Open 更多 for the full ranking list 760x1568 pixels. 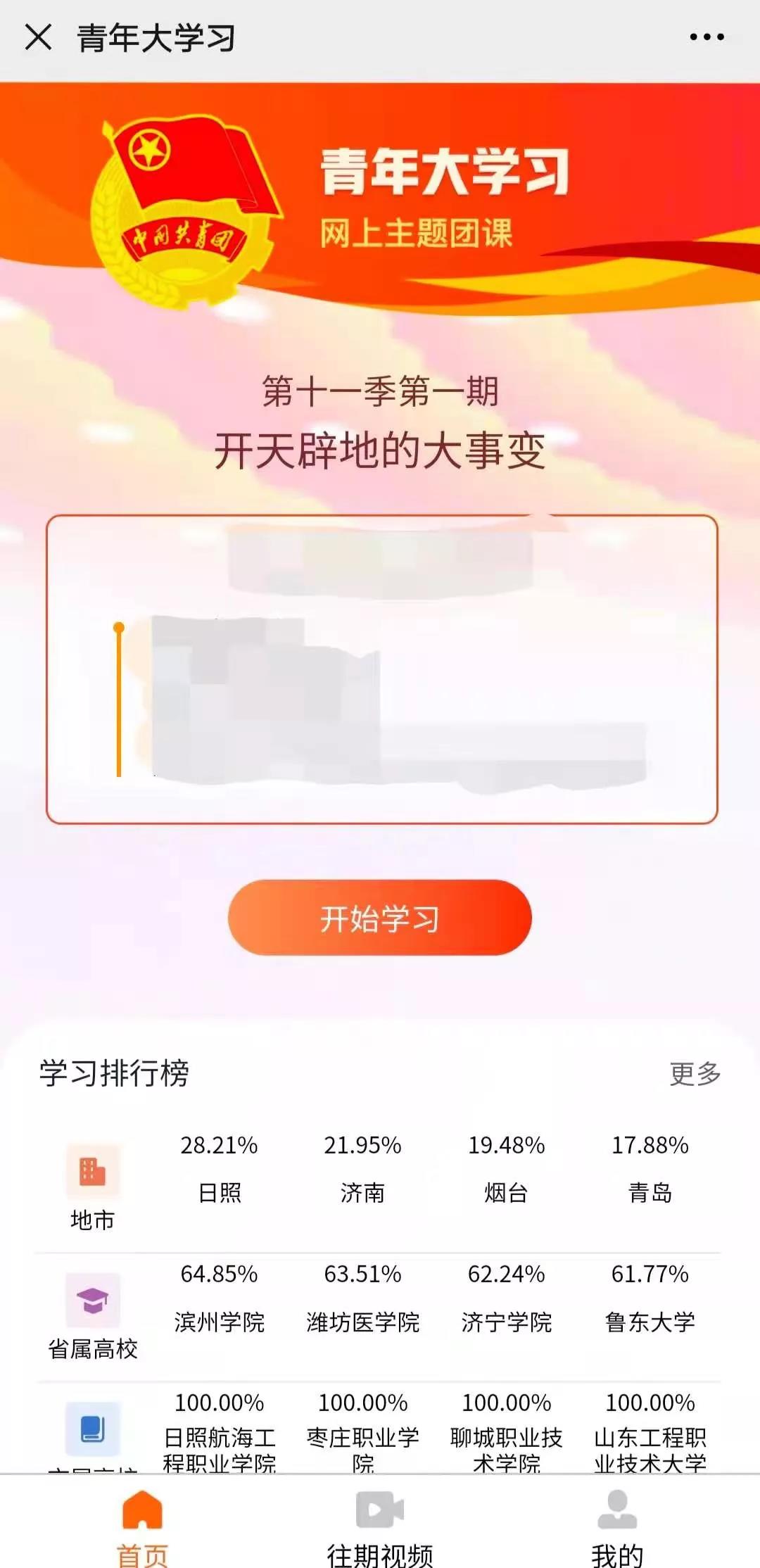click(695, 1074)
